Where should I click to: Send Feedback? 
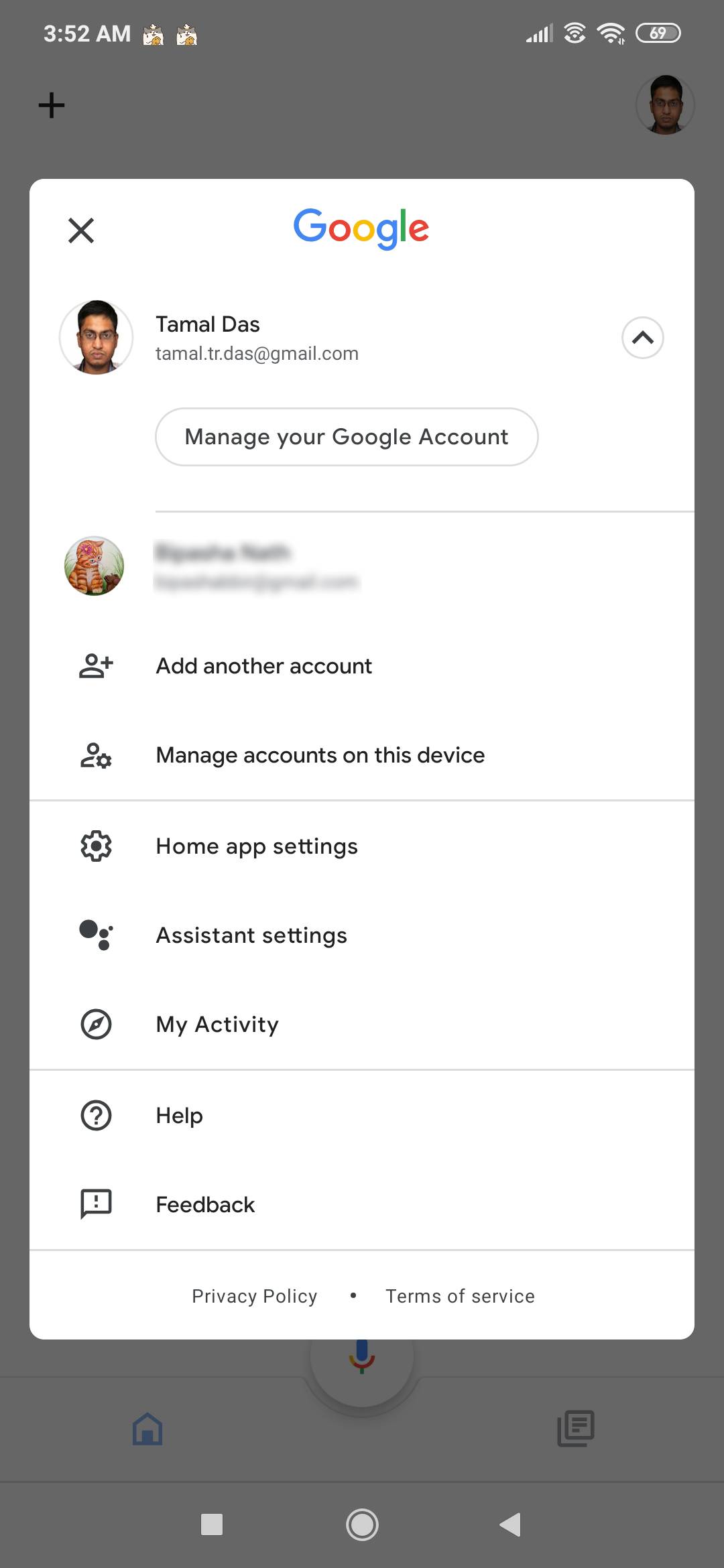pyautogui.click(x=205, y=1205)
